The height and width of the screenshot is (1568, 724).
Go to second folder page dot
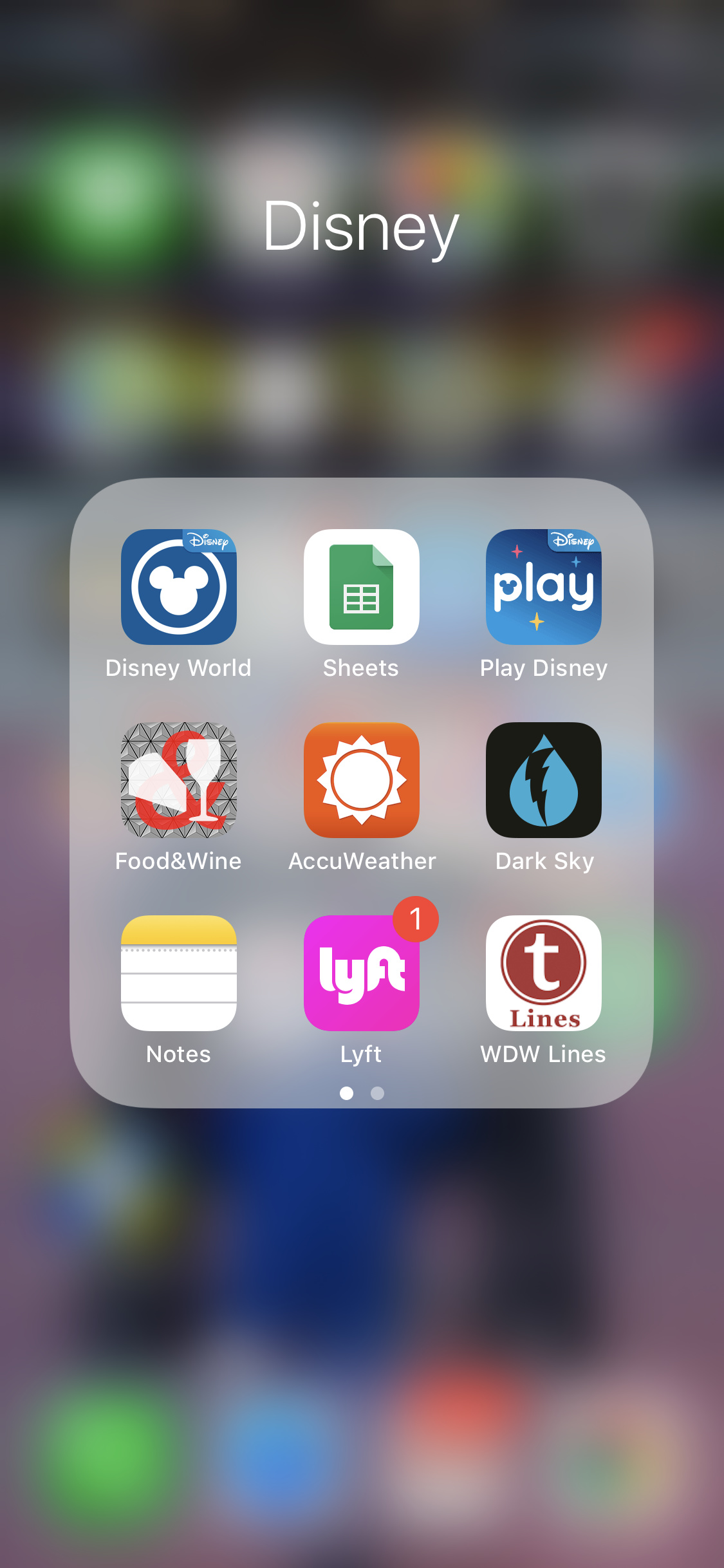coord(378,1093)
